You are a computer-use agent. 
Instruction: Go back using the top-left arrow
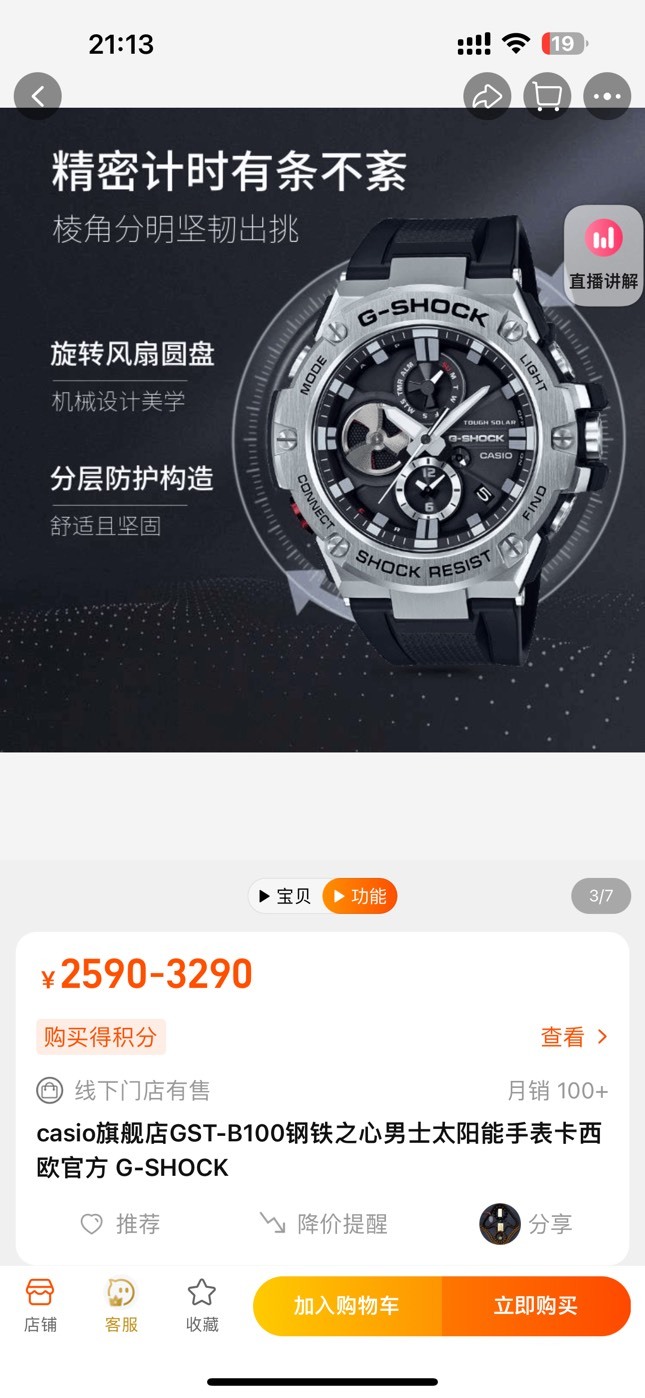(x=38, y=96)
